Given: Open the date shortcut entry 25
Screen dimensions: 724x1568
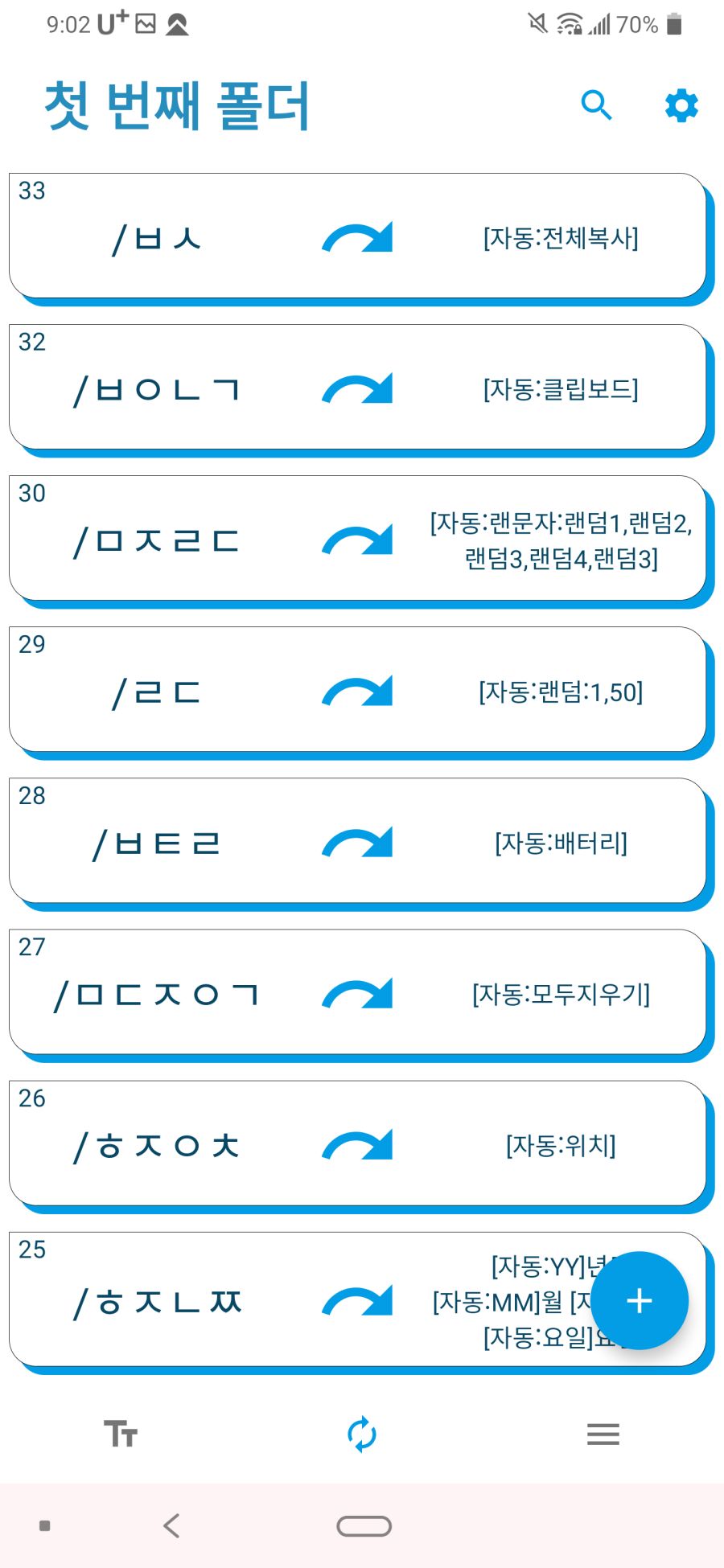Looking at the screenshot, I should 241,1299.
